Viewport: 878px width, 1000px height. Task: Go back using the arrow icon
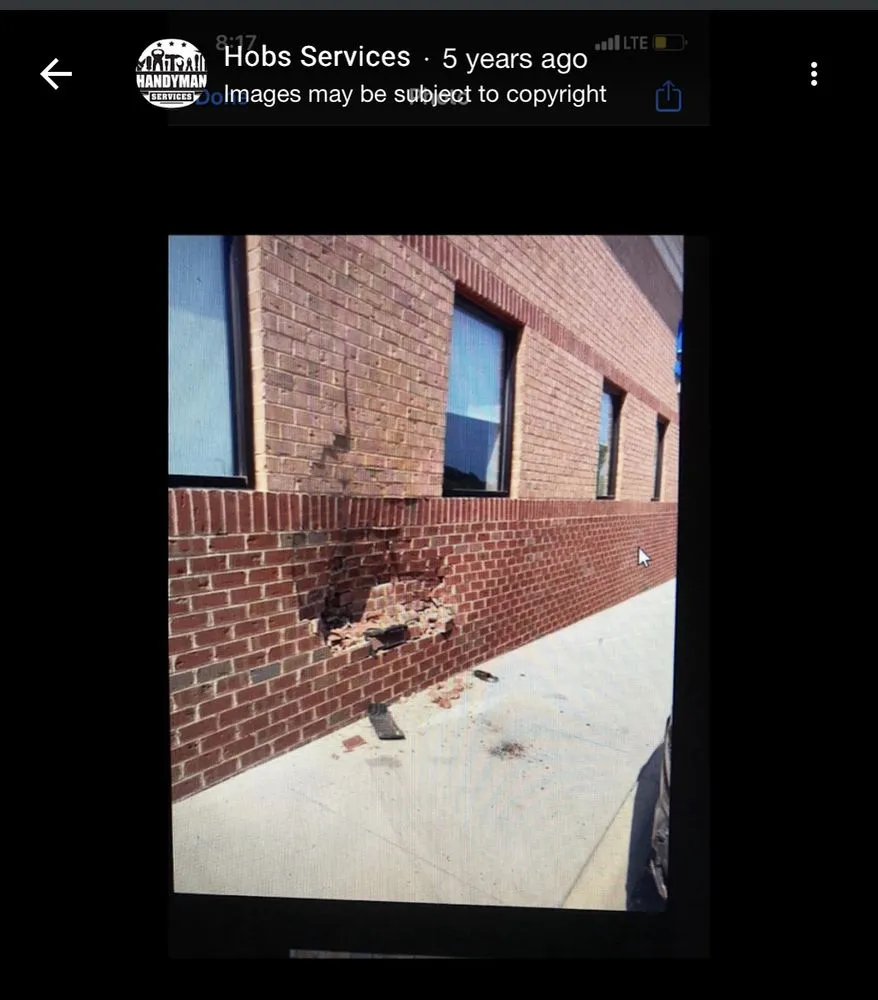56,73
